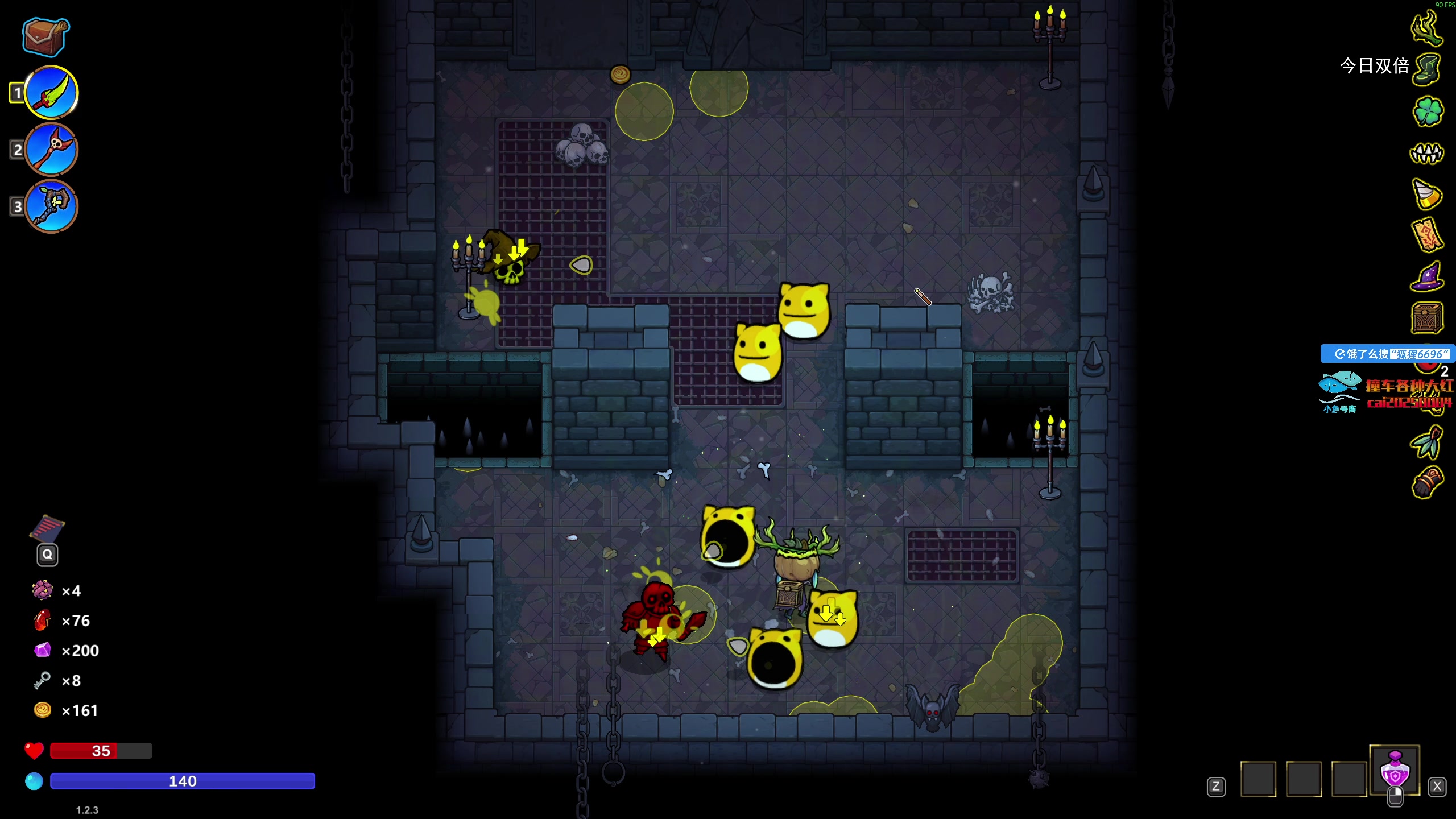Switch to weapon slot 2 skull staff
The height and width of the screenshot is (819, 1456).
click(51, 150)
